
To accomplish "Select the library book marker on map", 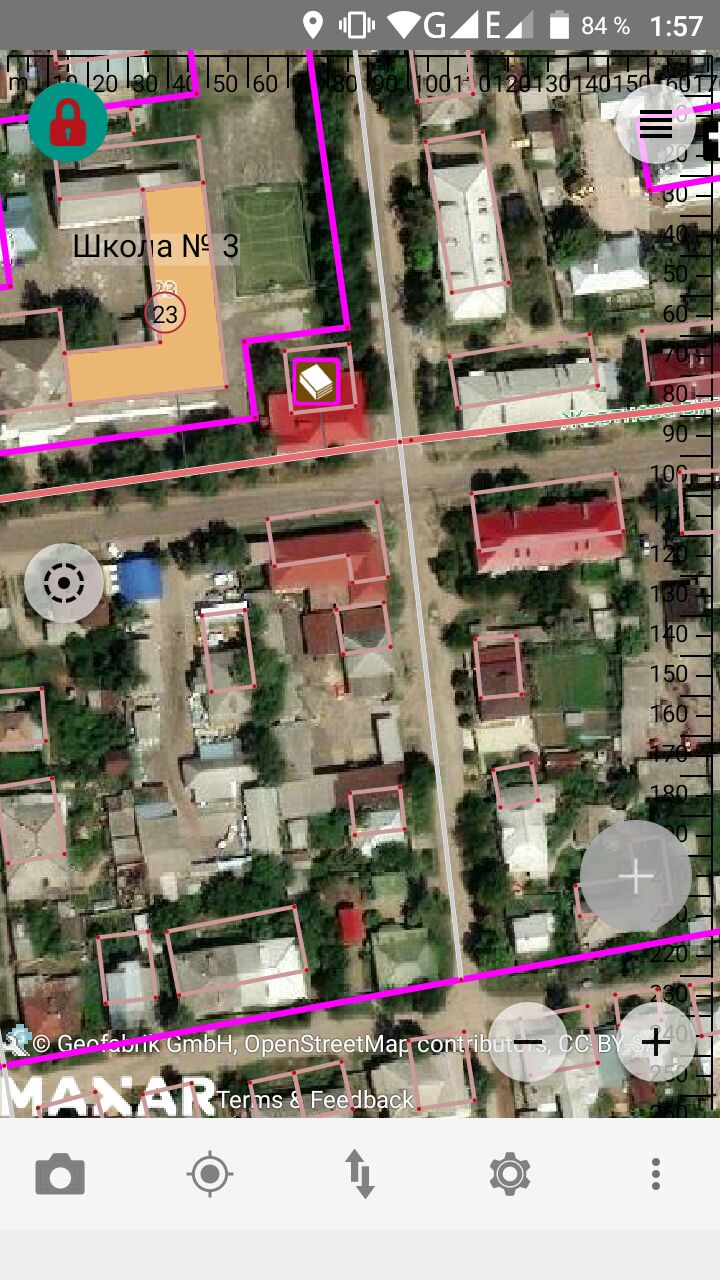I will tap(317, 382).
